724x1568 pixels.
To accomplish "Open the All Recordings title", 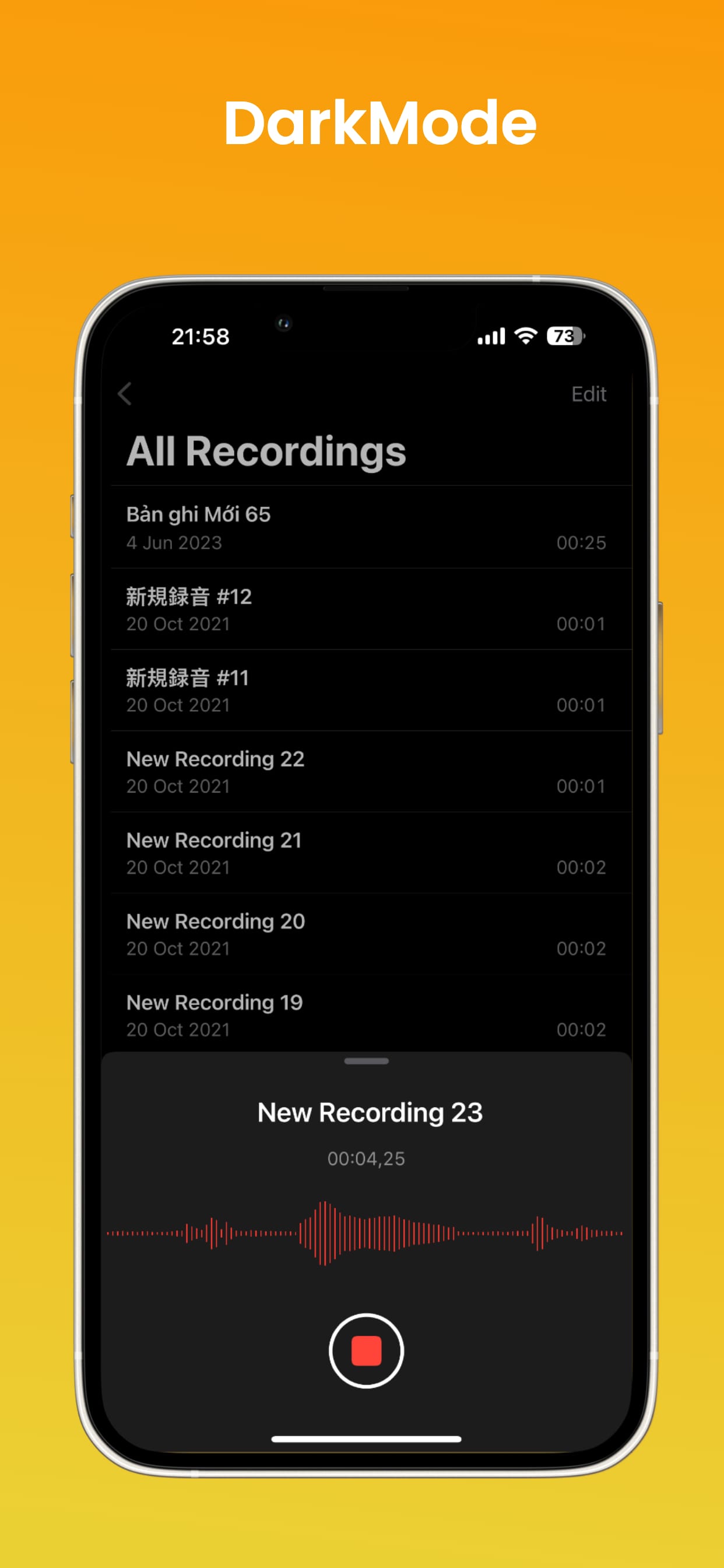I will 266,451.
